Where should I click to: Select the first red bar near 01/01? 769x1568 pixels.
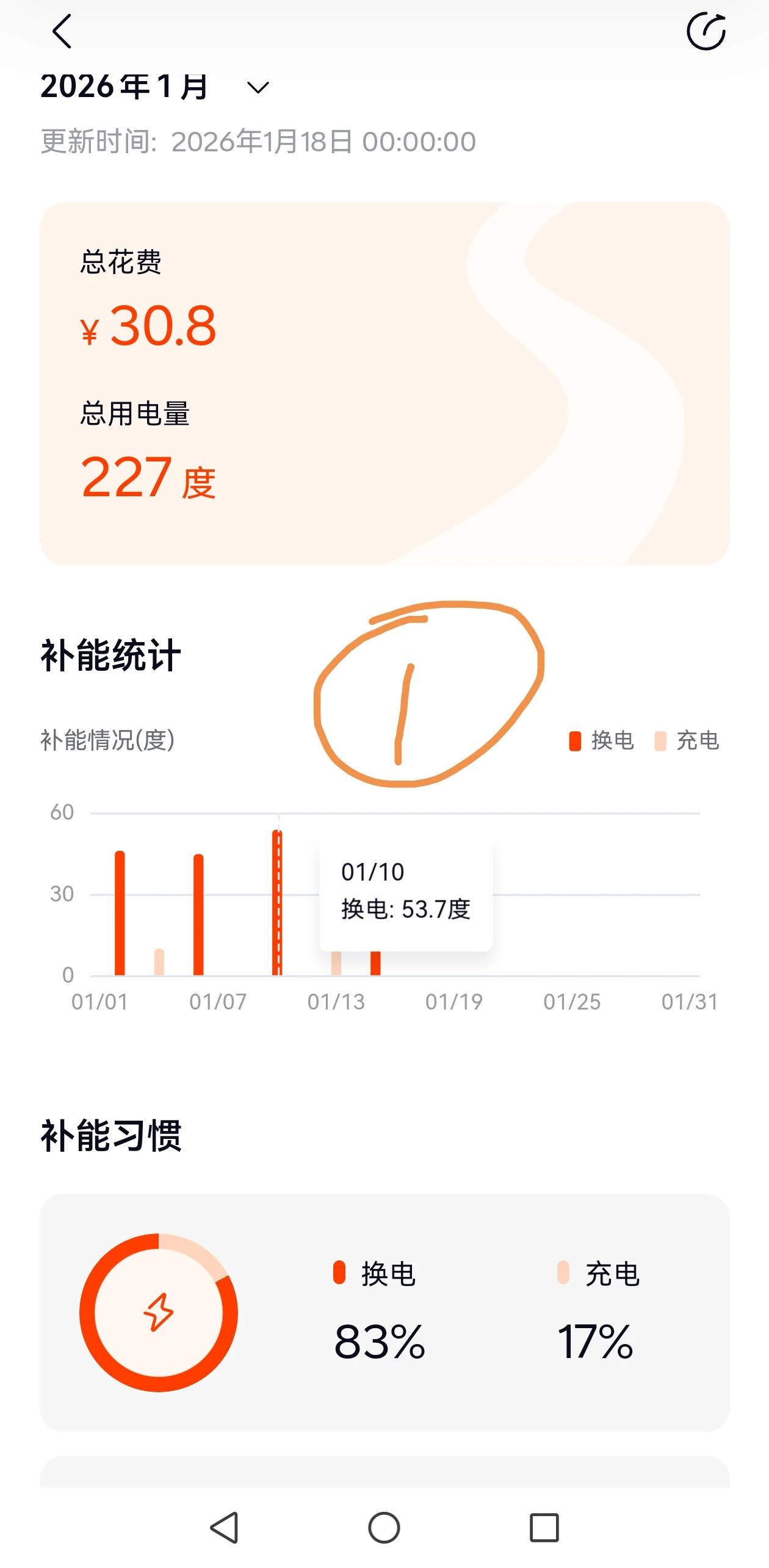120,914
